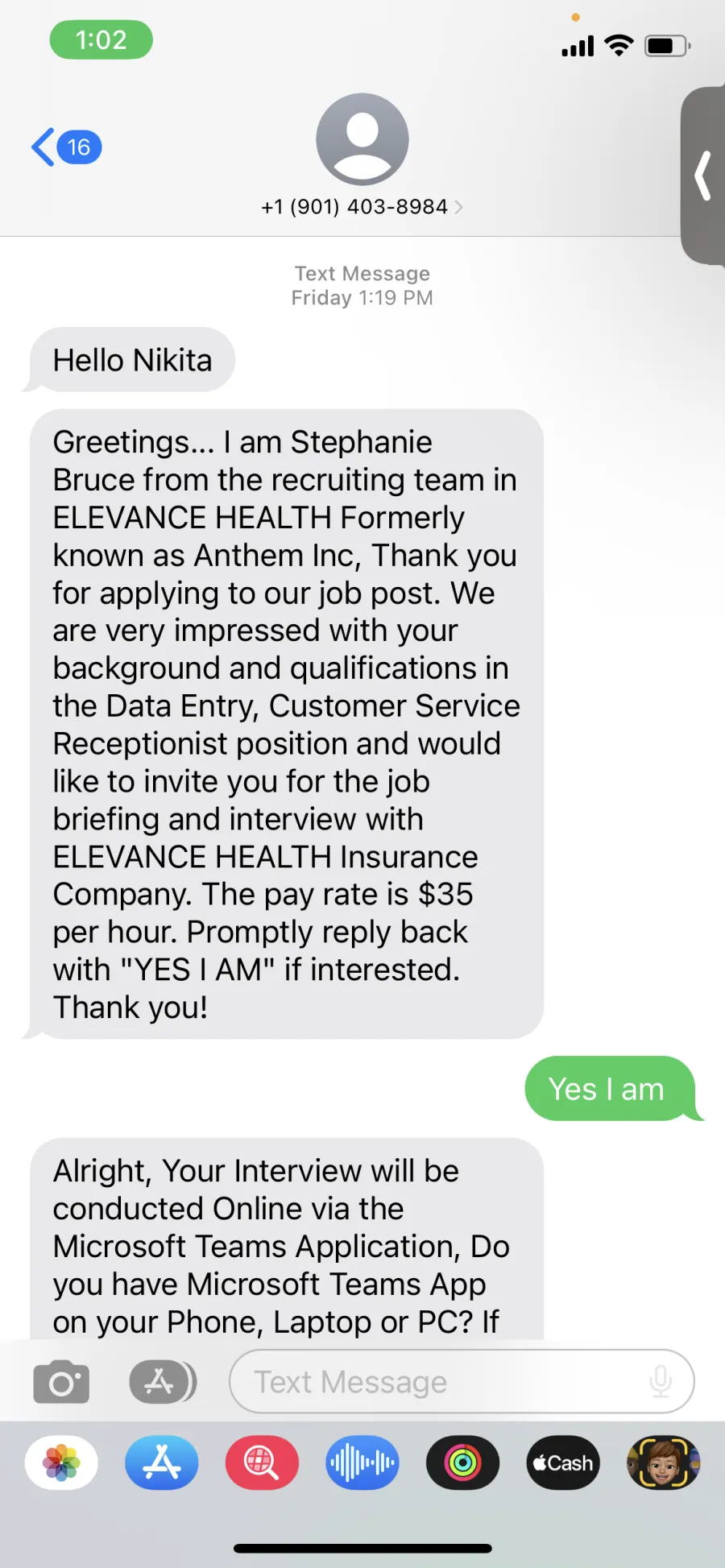Return to the app via the green time pill
This screenshot has height=1568, width=725.
101,39
